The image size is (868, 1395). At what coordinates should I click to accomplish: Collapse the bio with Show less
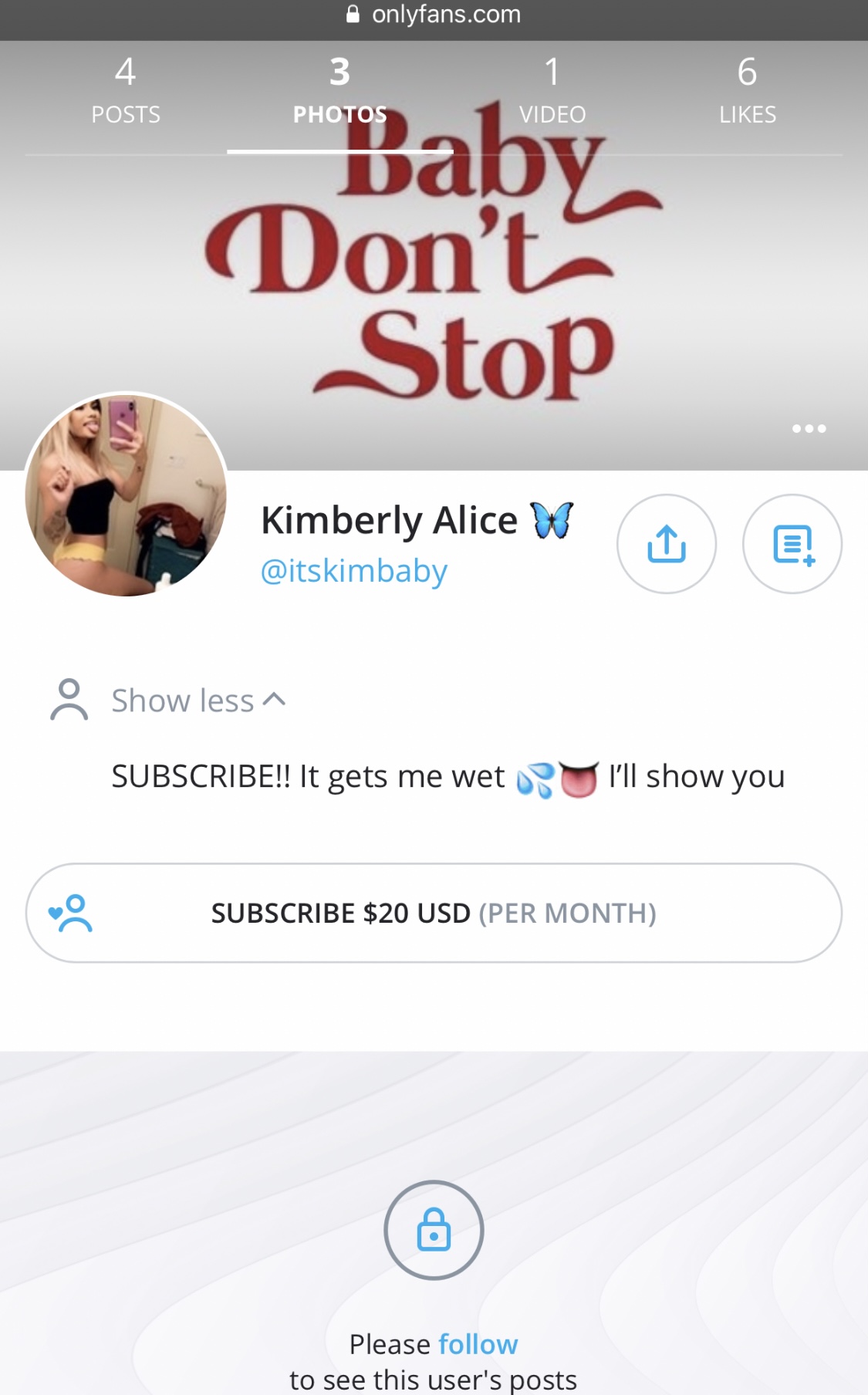(198, 701)
